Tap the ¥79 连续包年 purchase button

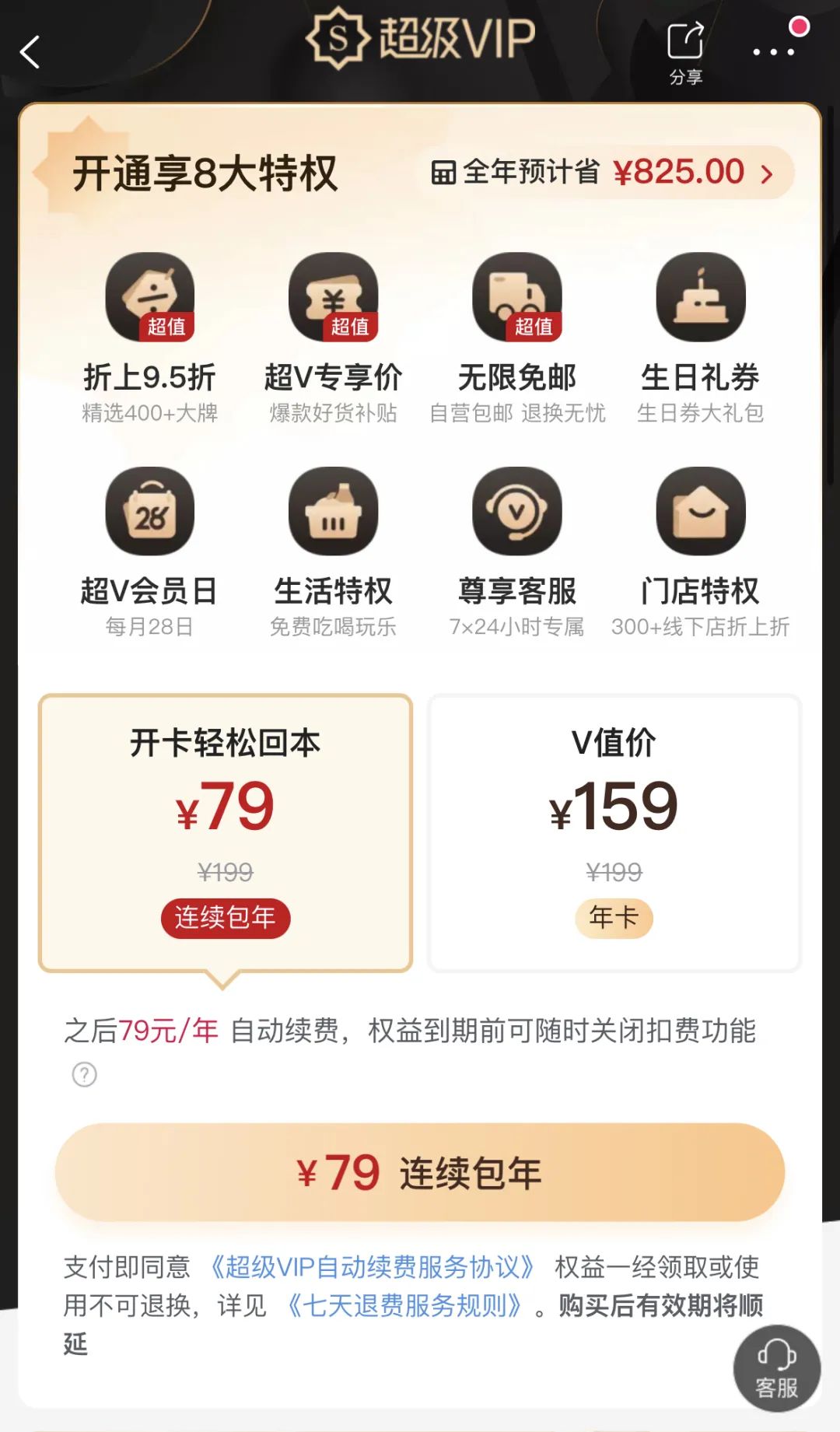420,1173
